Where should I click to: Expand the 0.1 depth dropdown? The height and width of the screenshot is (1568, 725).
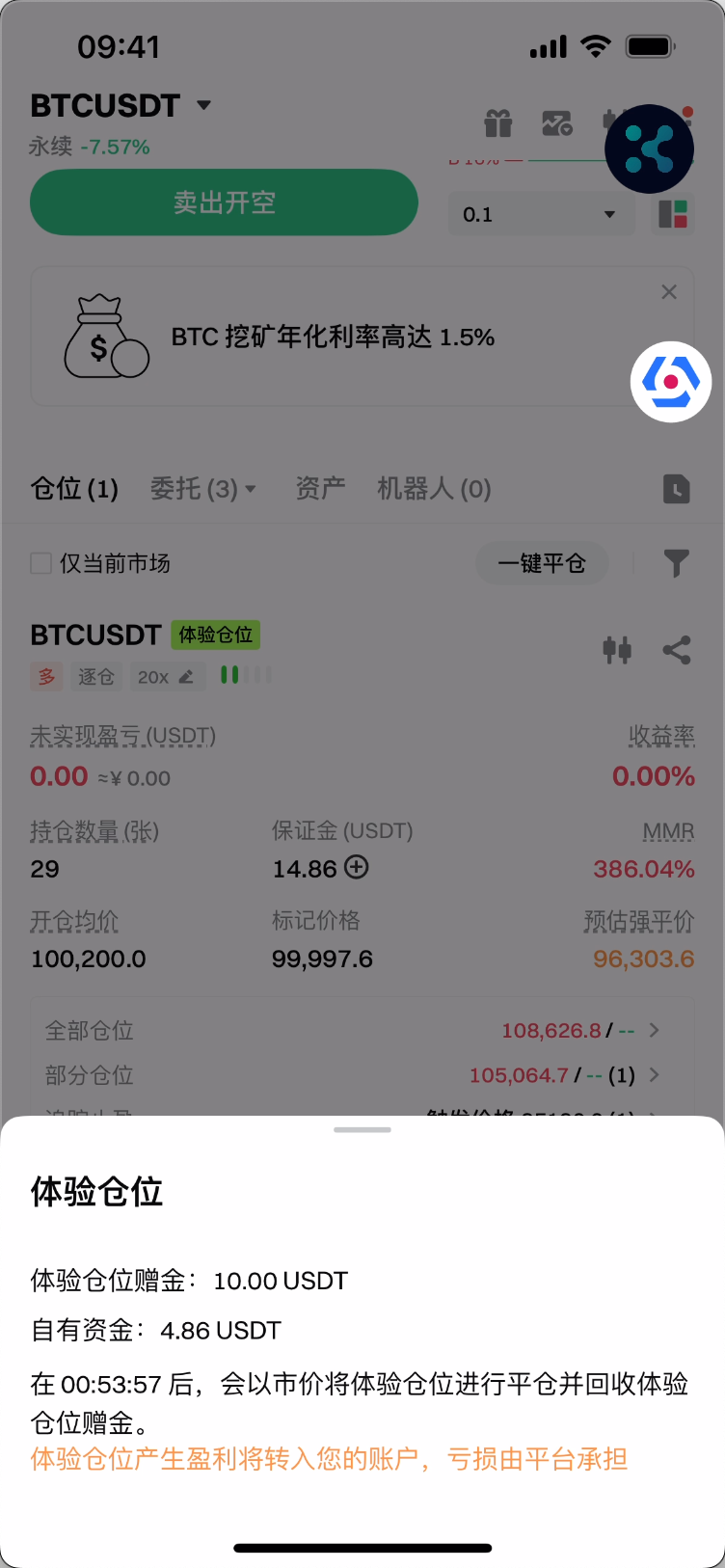pyautogui.click(x=541, y=214)
